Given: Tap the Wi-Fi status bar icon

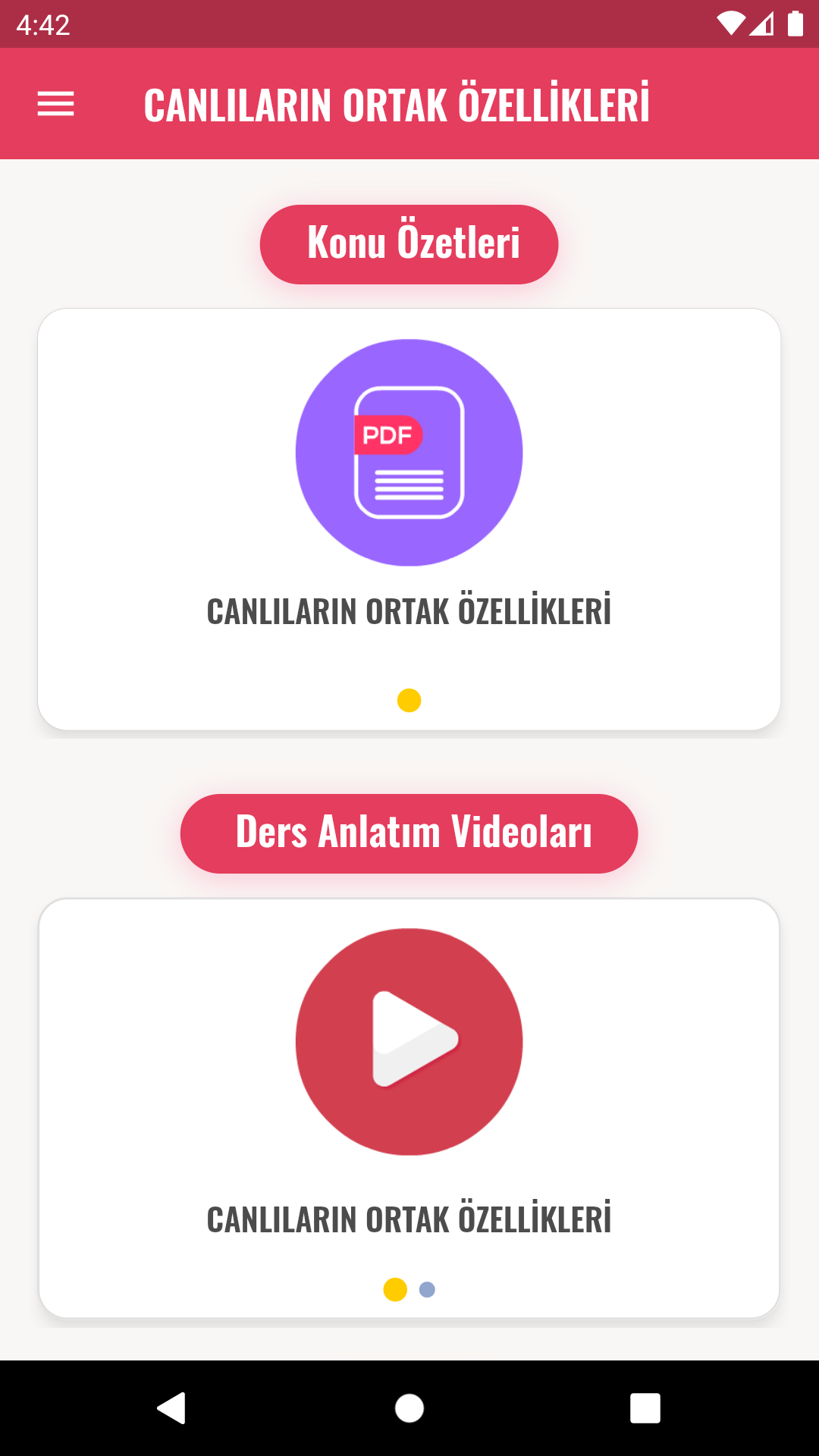Looking at the screenshot, I should (730, 24).
